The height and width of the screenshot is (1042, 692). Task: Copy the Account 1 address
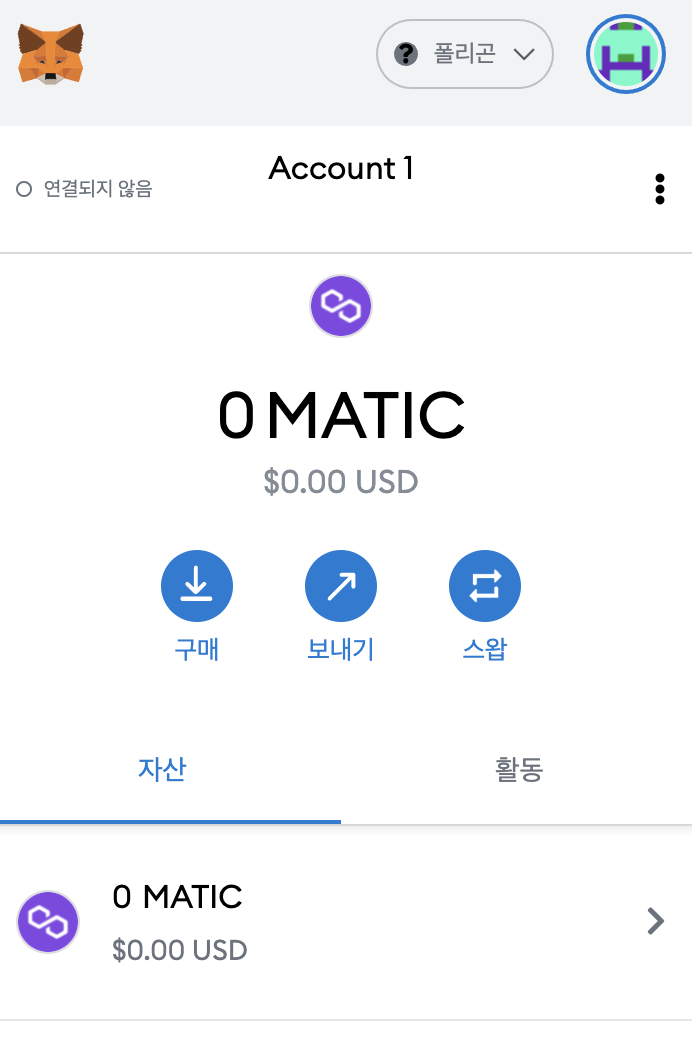click(x=341, y=169)
